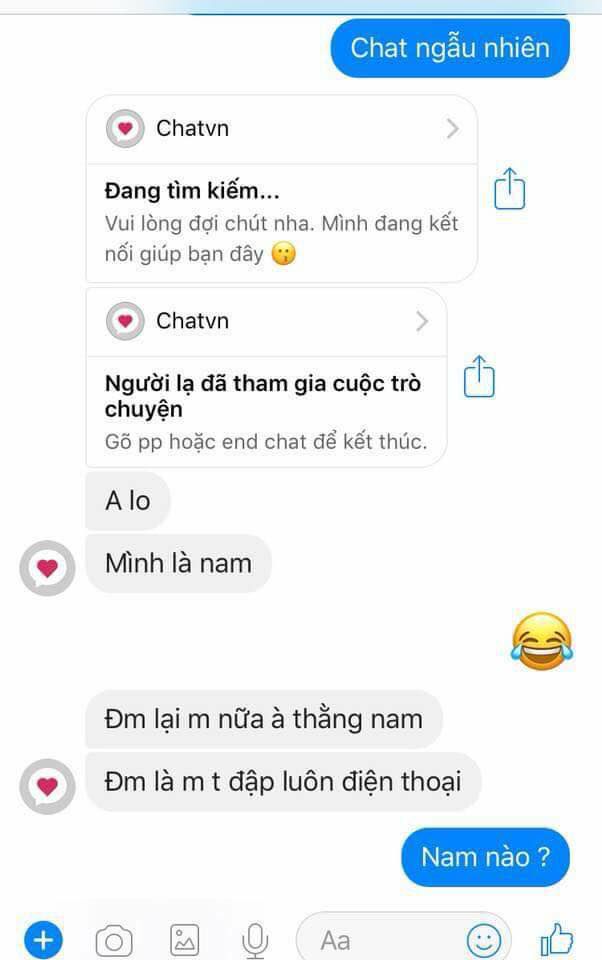Open the photo gallery picker
Screen dimensions: 602x960
[x=184, y=940]
